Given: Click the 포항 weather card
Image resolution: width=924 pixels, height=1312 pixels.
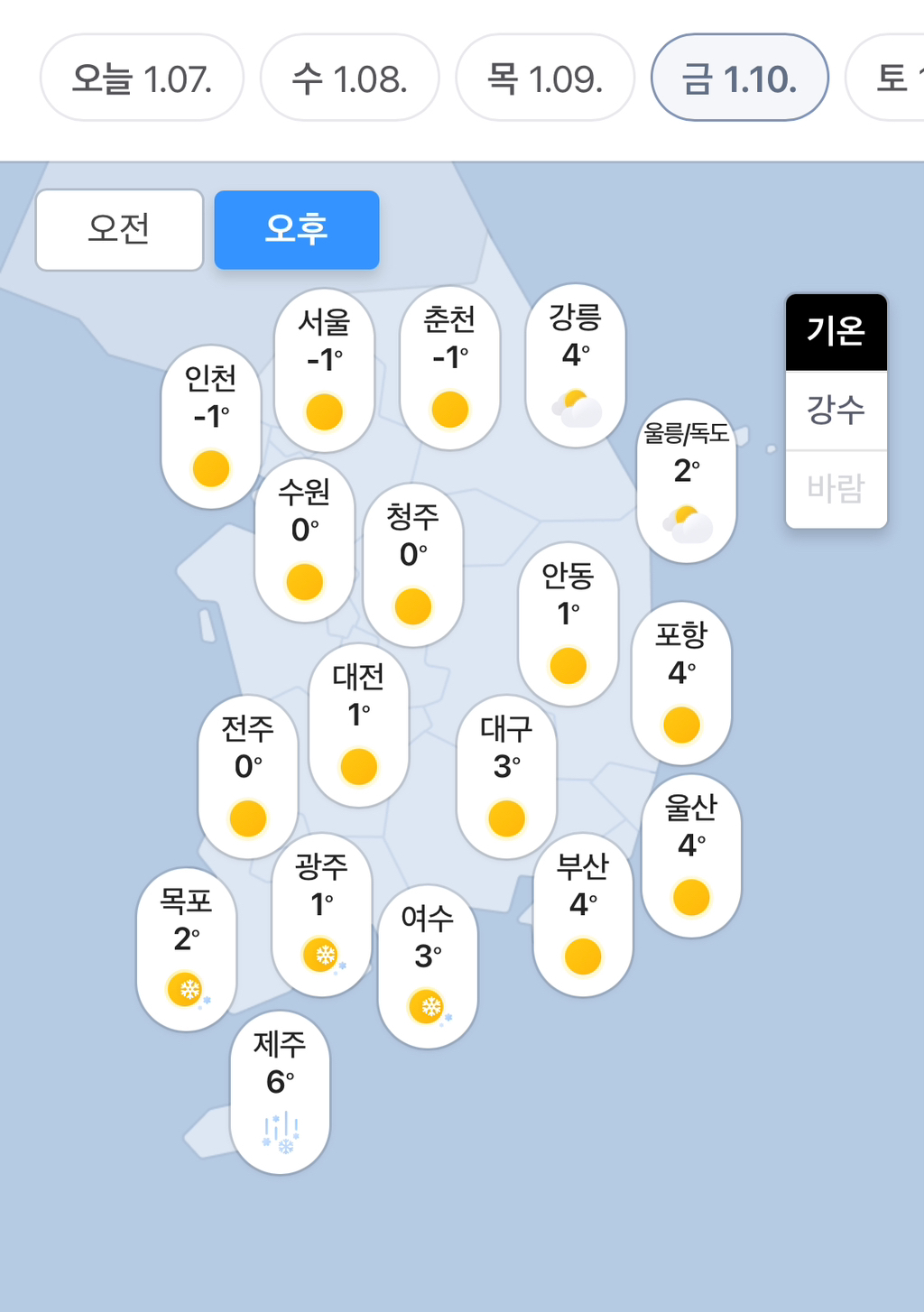Looking at the screenshot, I should (x=681, y=678).
